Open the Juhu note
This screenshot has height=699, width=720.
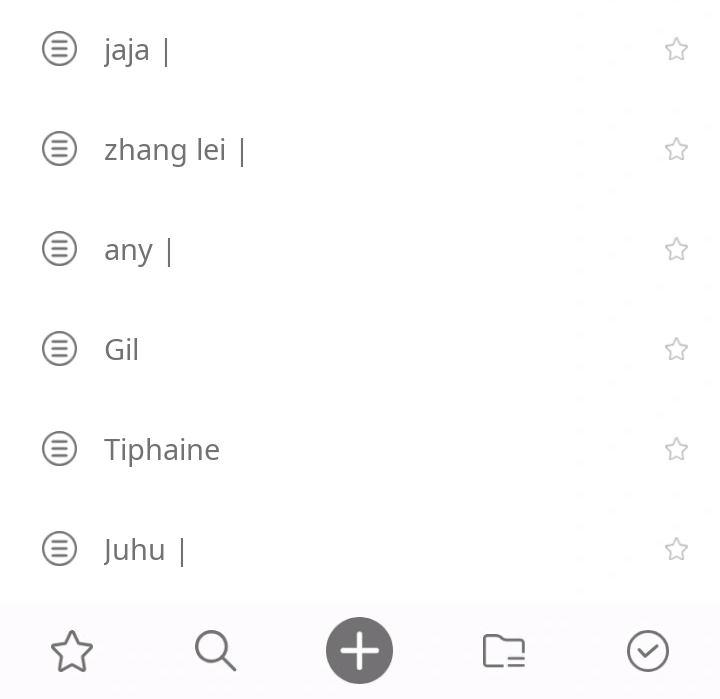pos(135,549)
